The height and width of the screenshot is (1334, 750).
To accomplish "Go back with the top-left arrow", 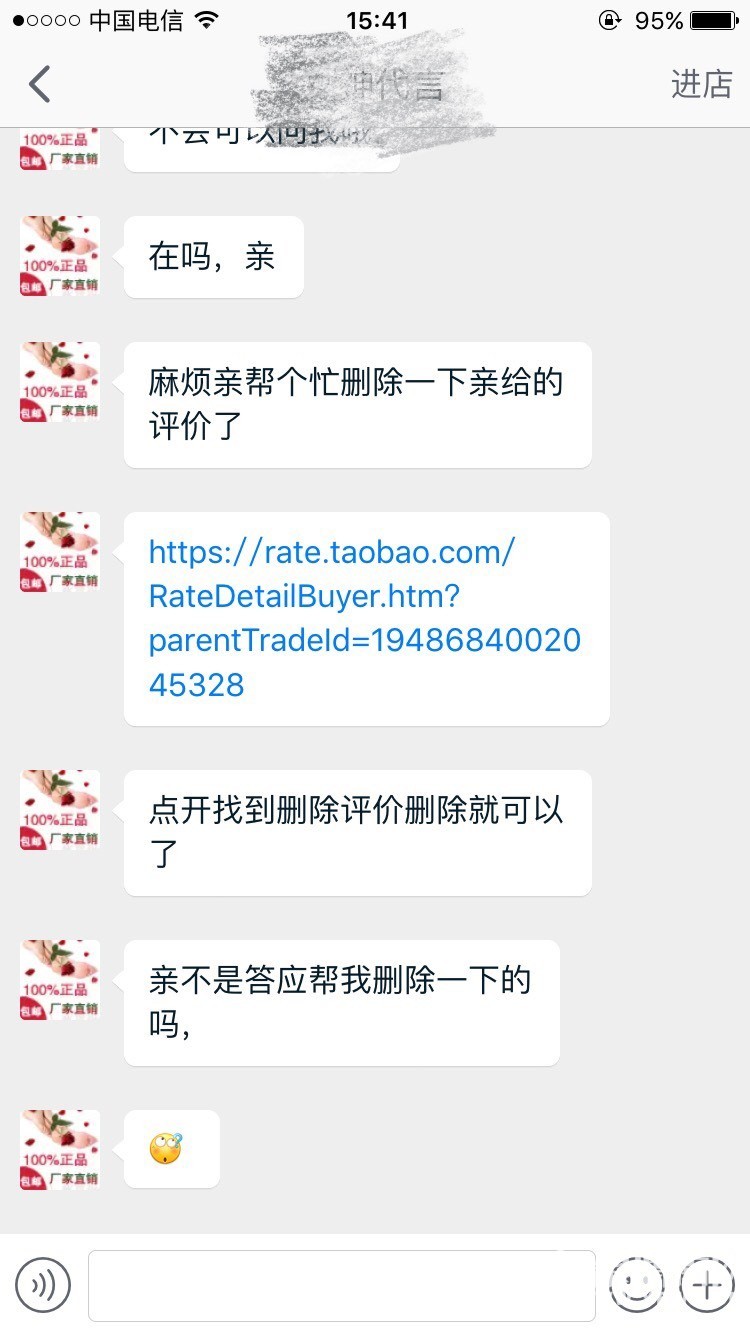I will tap(39, 85).
